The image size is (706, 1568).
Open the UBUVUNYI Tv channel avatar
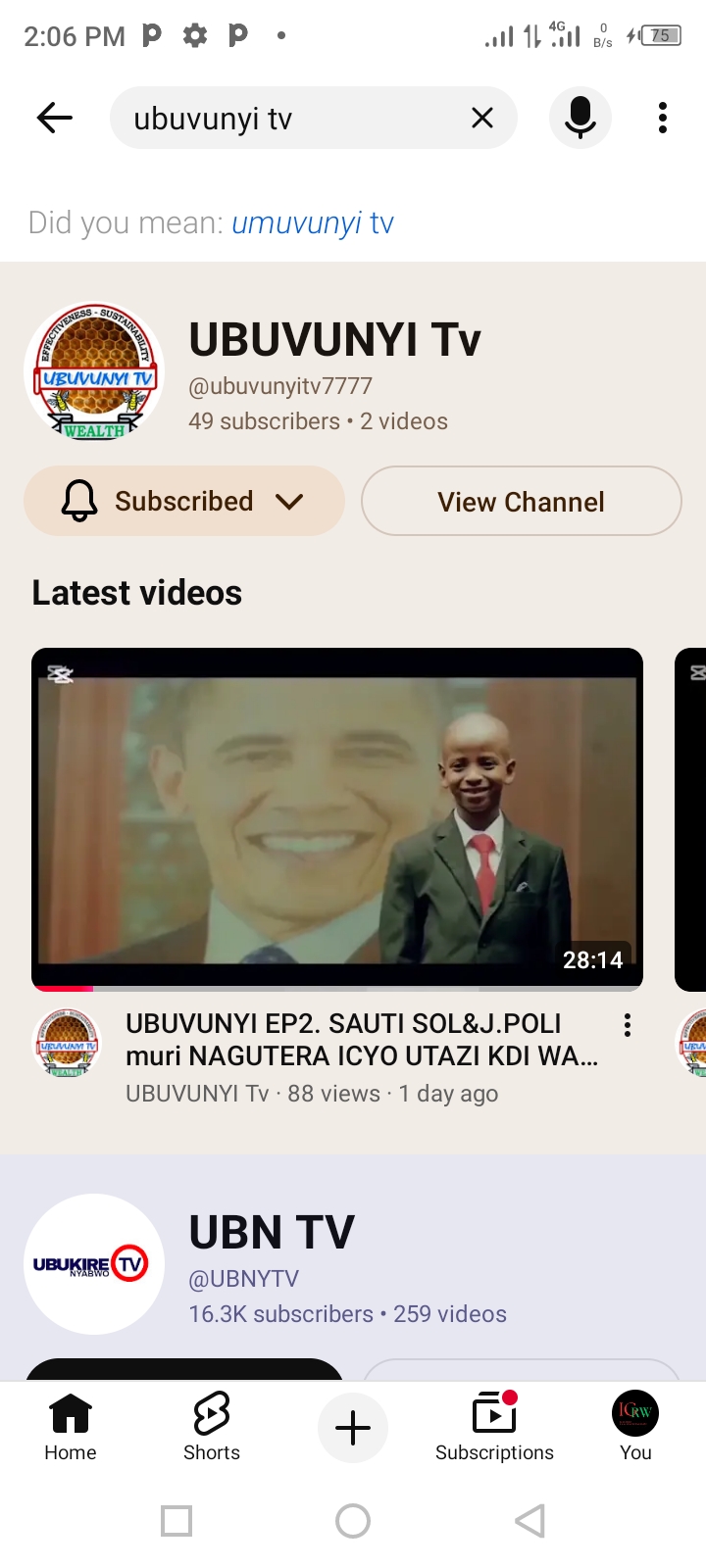[94, 372]
